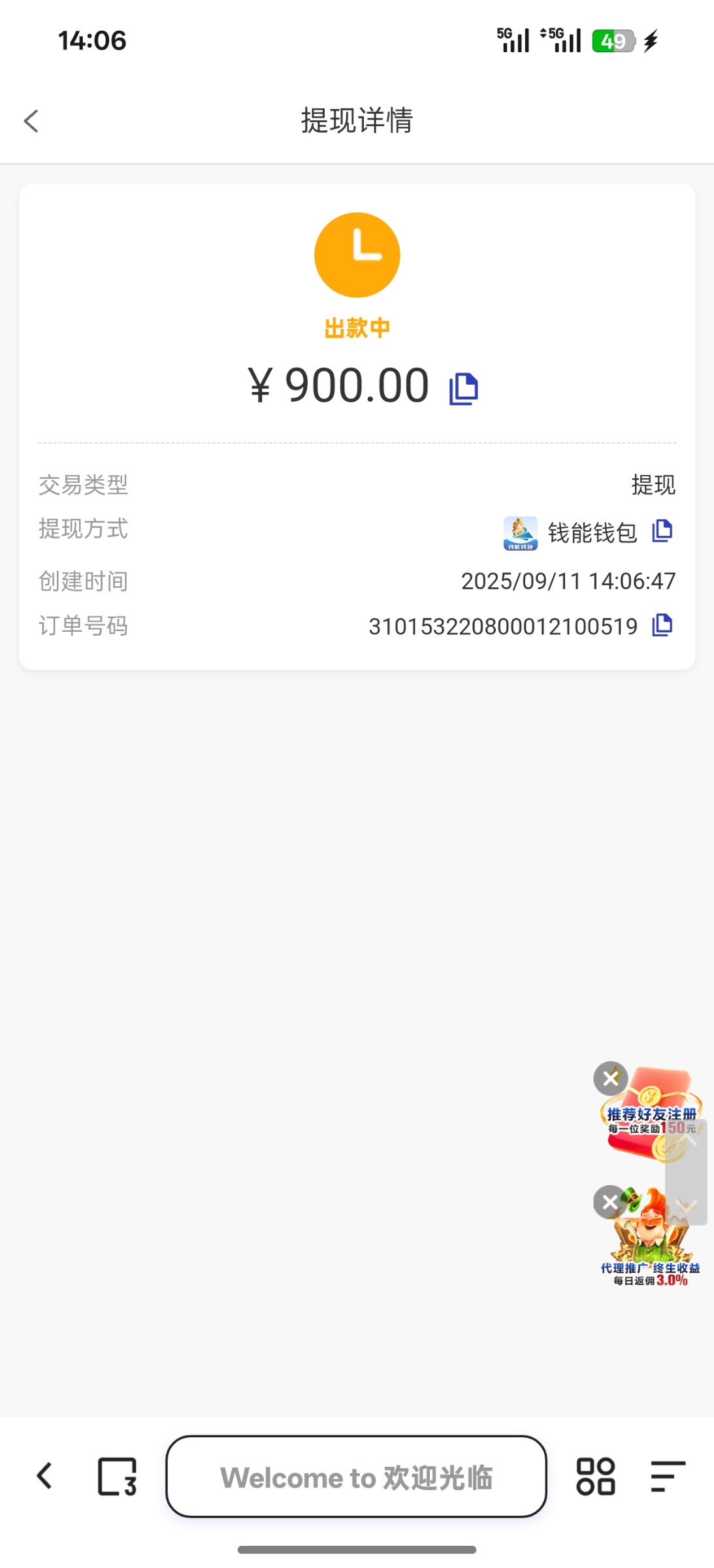Dismiss the 推荐好友注册 promotion popup
The height and width of the screenshot is (1568, 714).
click(610, 1079)
